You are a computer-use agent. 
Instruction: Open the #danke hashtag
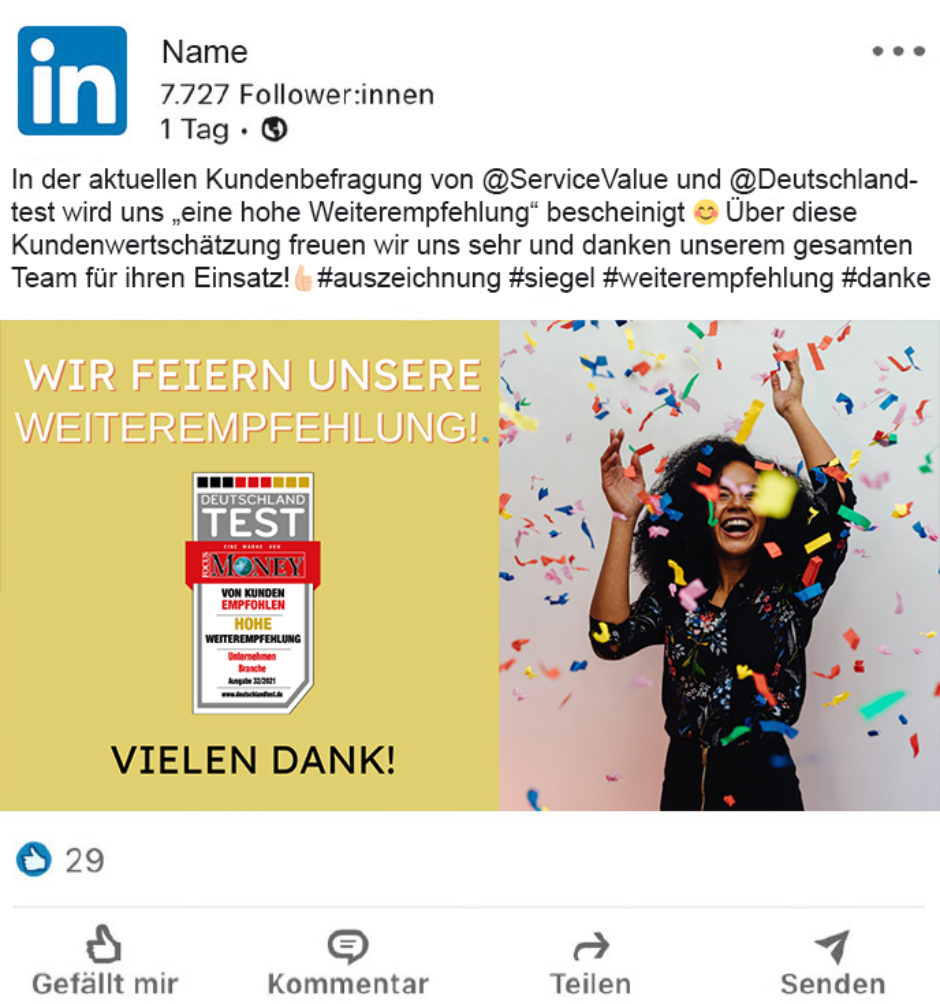(887, 277)
